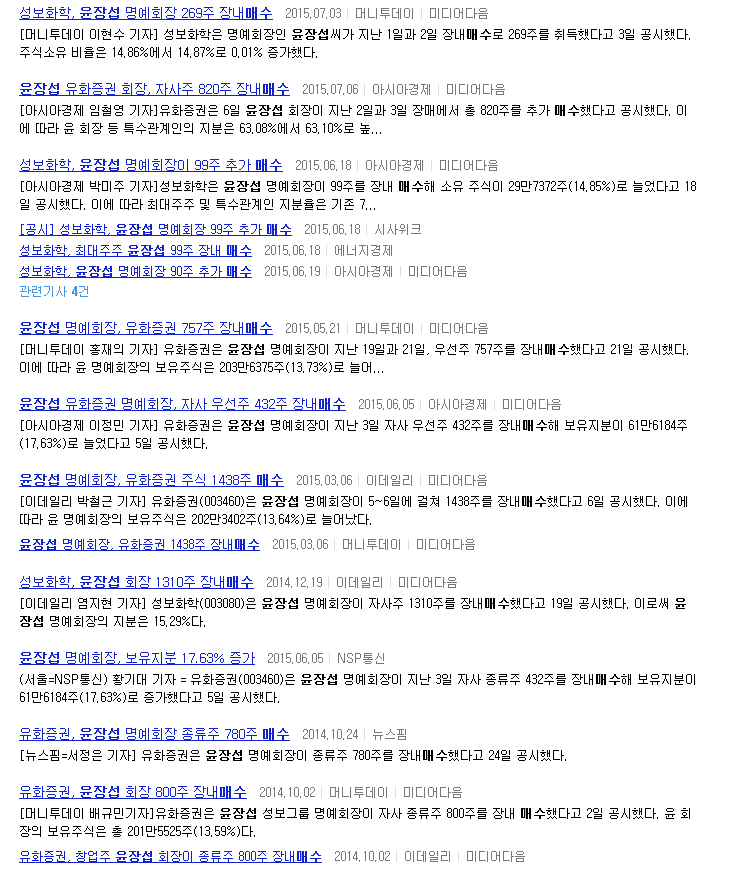Open the '[공시] 성보화학' 시사위크 article
The image size is (732, 887).
pos(155,229)
